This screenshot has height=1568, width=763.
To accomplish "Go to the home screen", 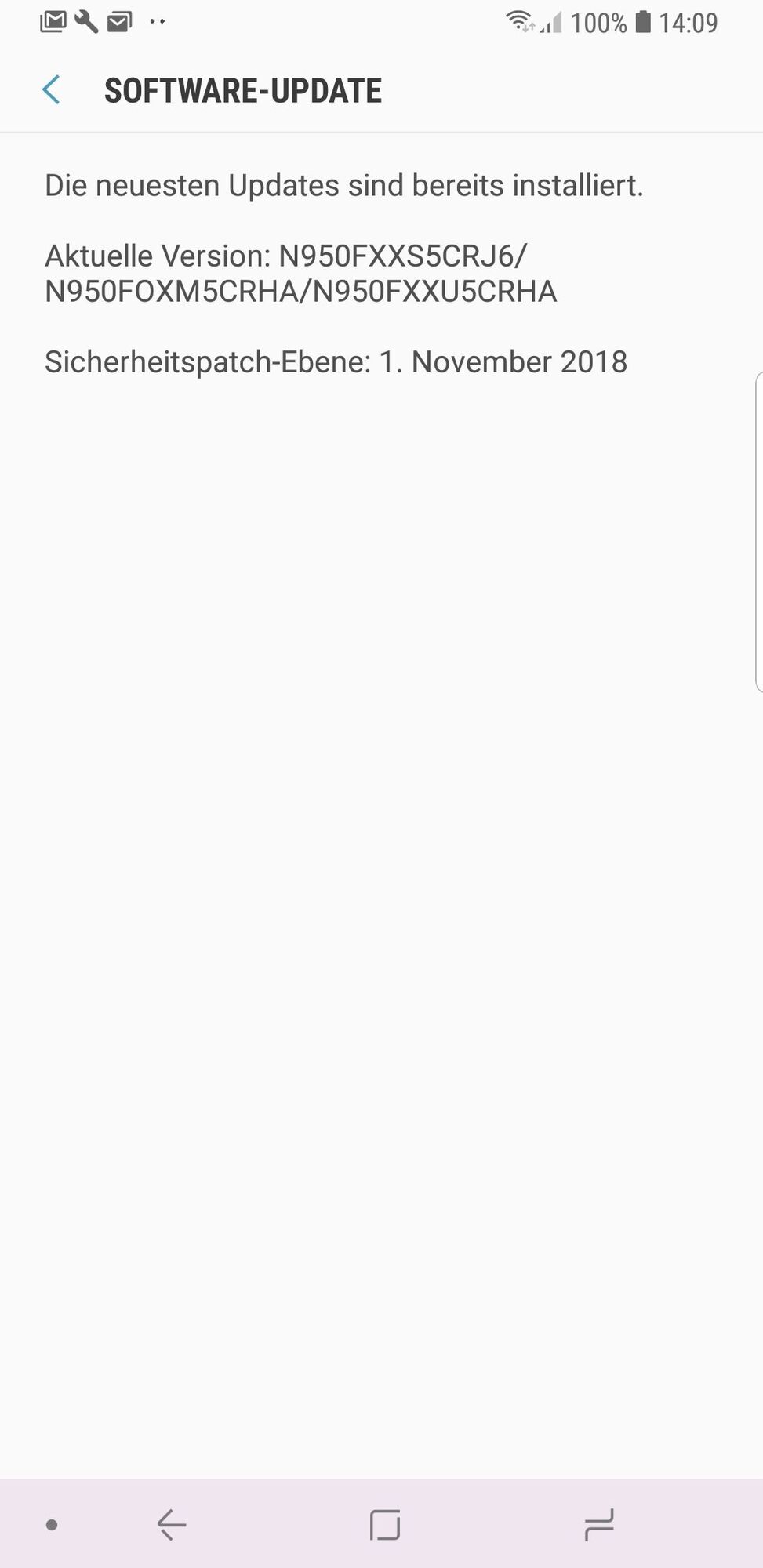I will pos(384,1525).
